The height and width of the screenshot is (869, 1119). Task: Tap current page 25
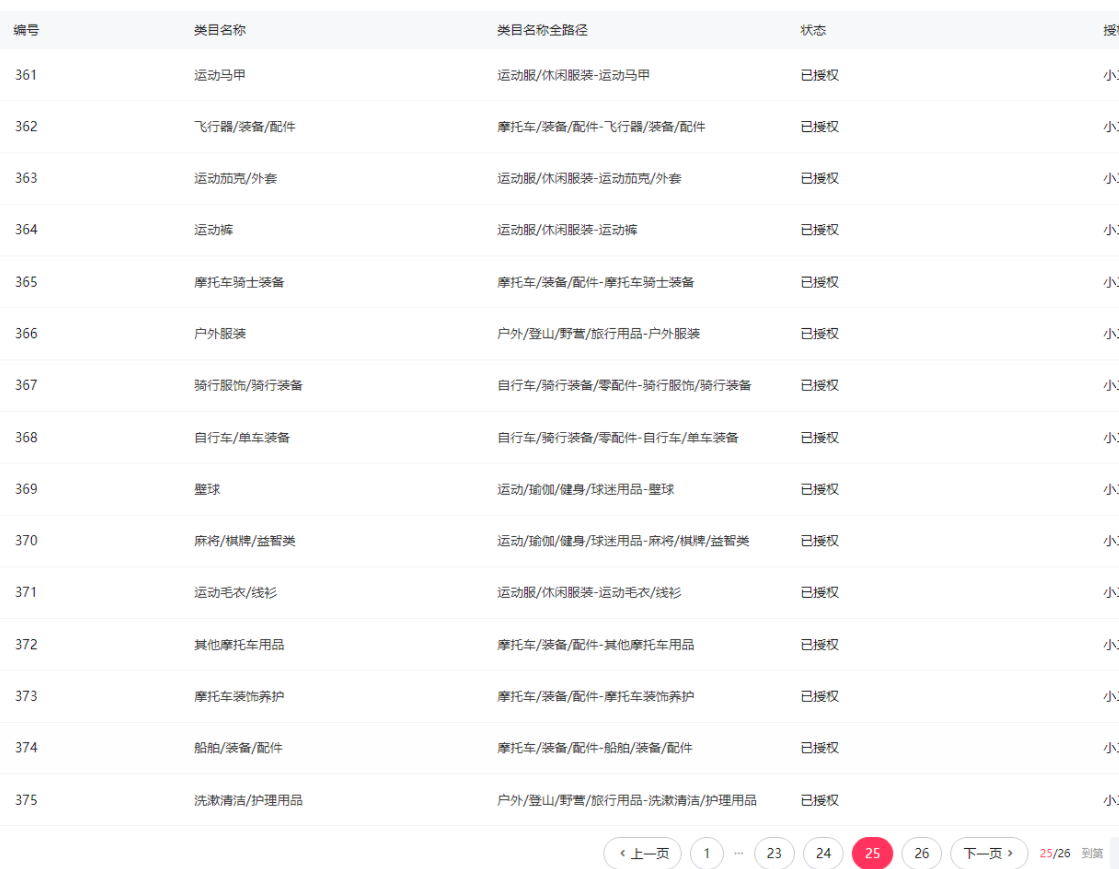point(872,853)
